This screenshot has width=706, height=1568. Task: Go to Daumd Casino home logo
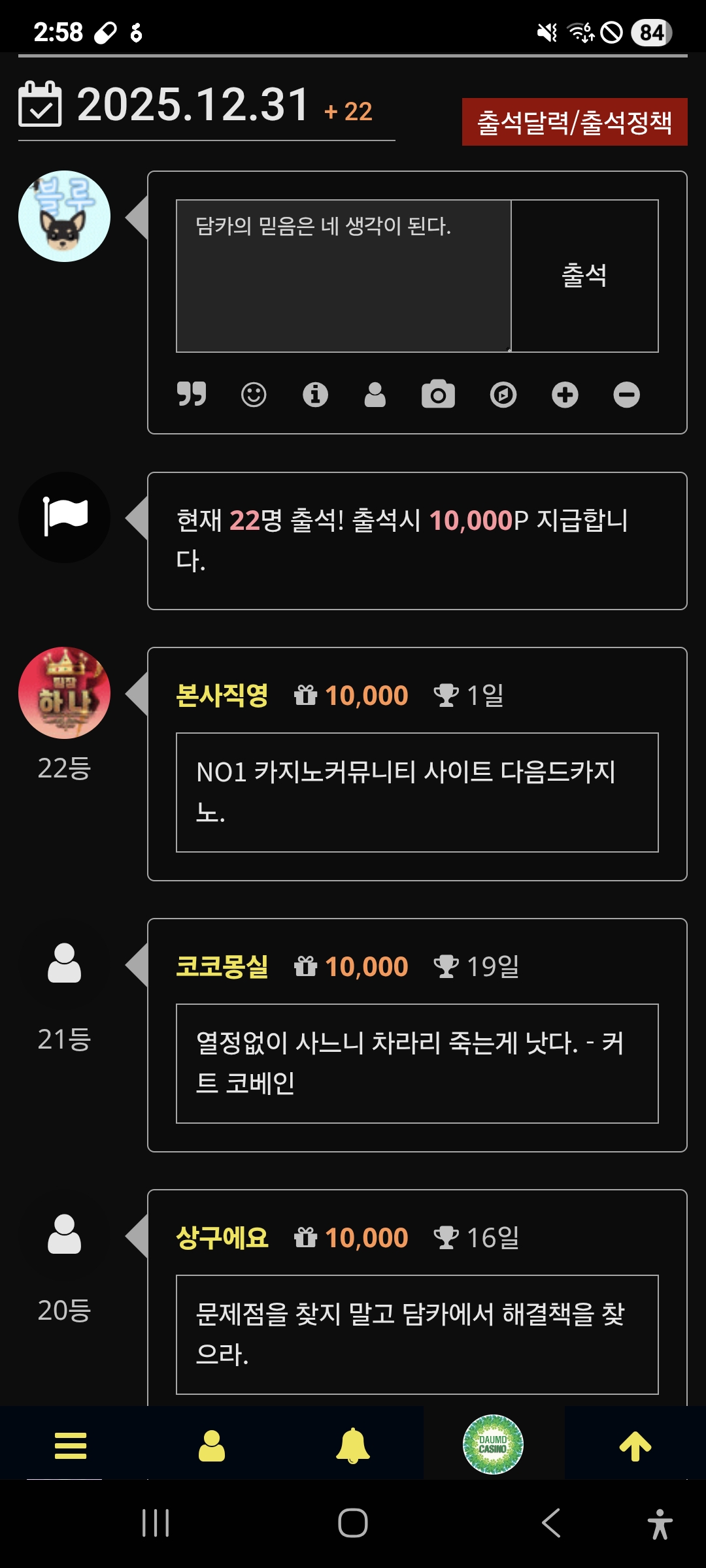493,1445
